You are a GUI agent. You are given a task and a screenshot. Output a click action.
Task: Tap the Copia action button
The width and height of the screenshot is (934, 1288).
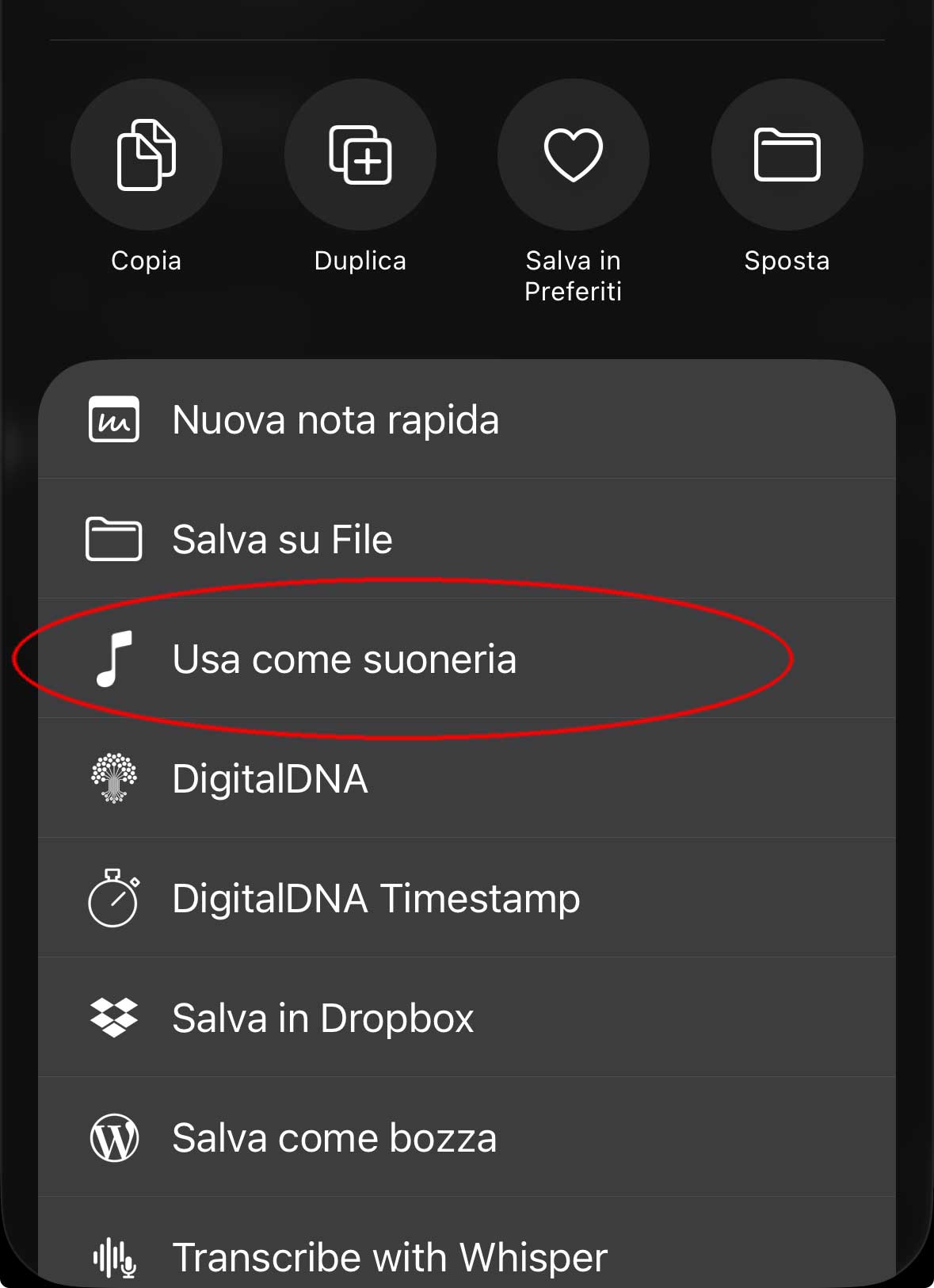[146, 155]
